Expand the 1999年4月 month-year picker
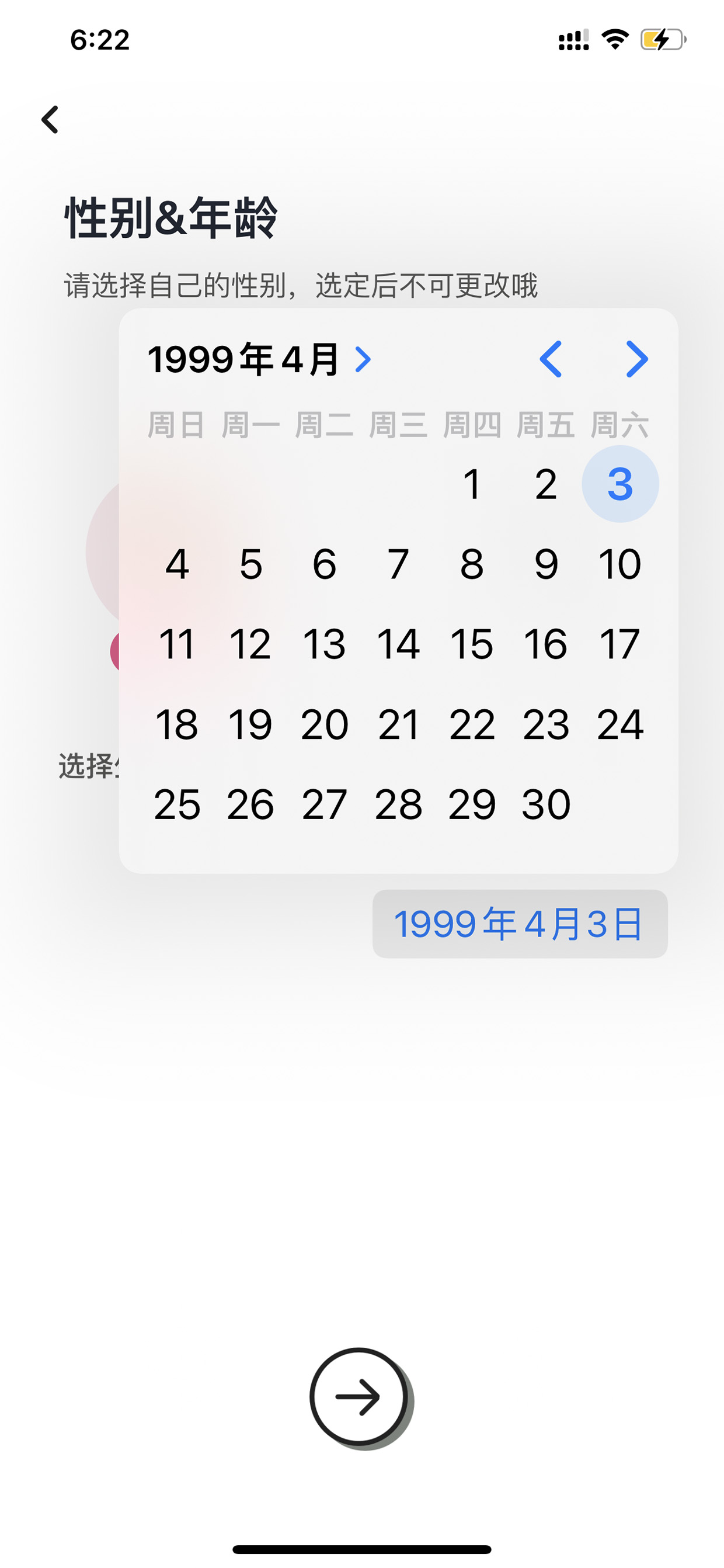724x1568 pixels. click(x=259, y=359)
